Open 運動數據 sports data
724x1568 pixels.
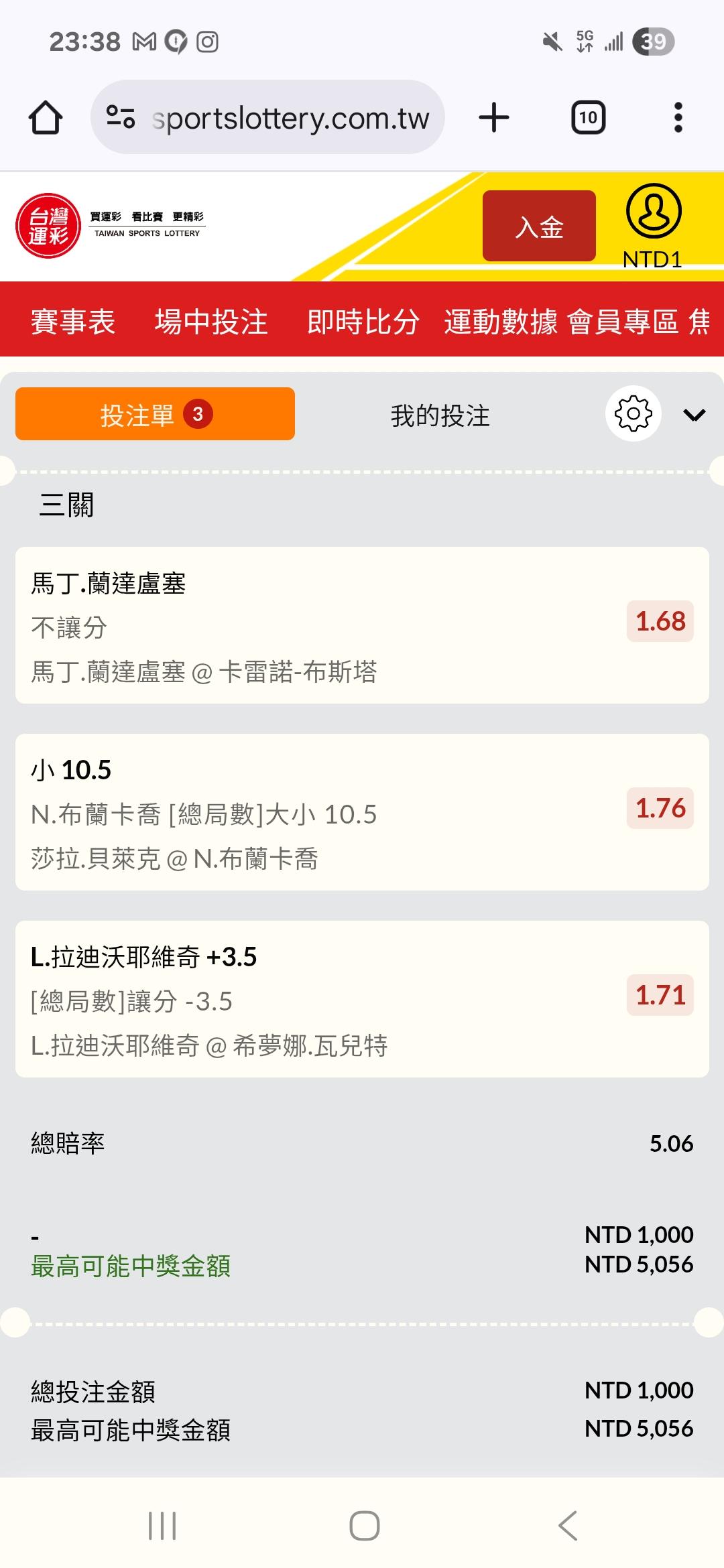coord(501,322)
